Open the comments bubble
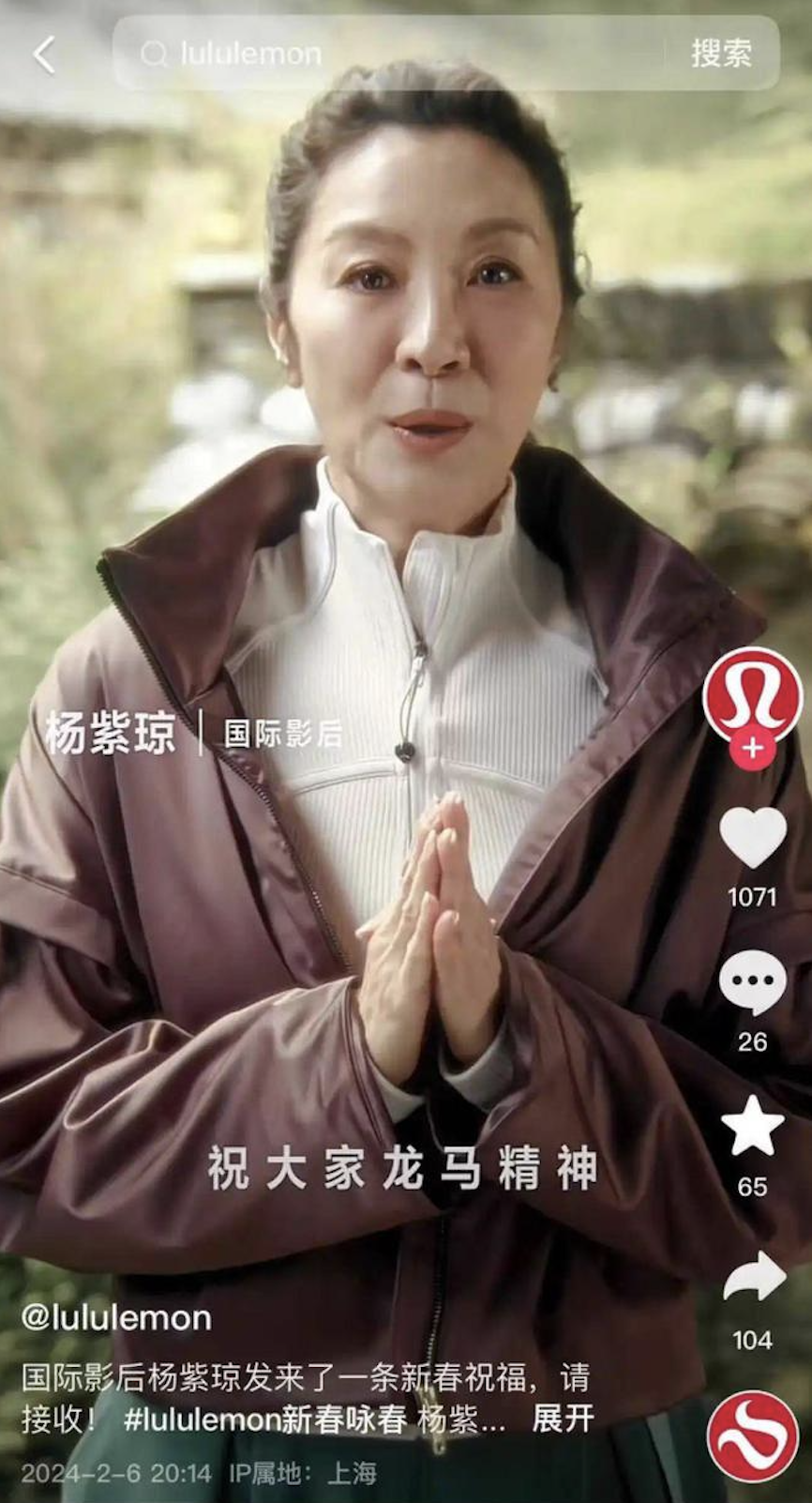 pos(752,982)
